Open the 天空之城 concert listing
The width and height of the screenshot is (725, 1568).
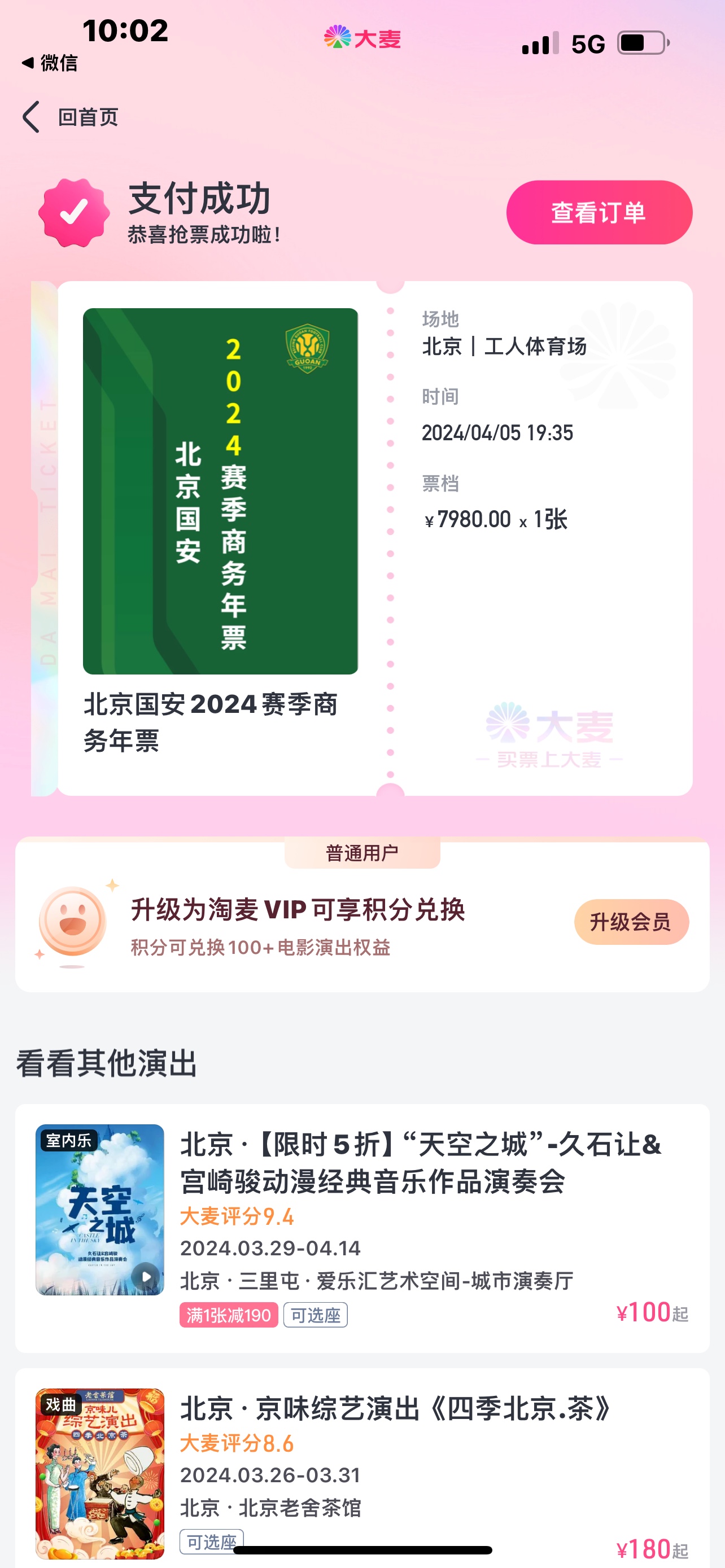362,1228
